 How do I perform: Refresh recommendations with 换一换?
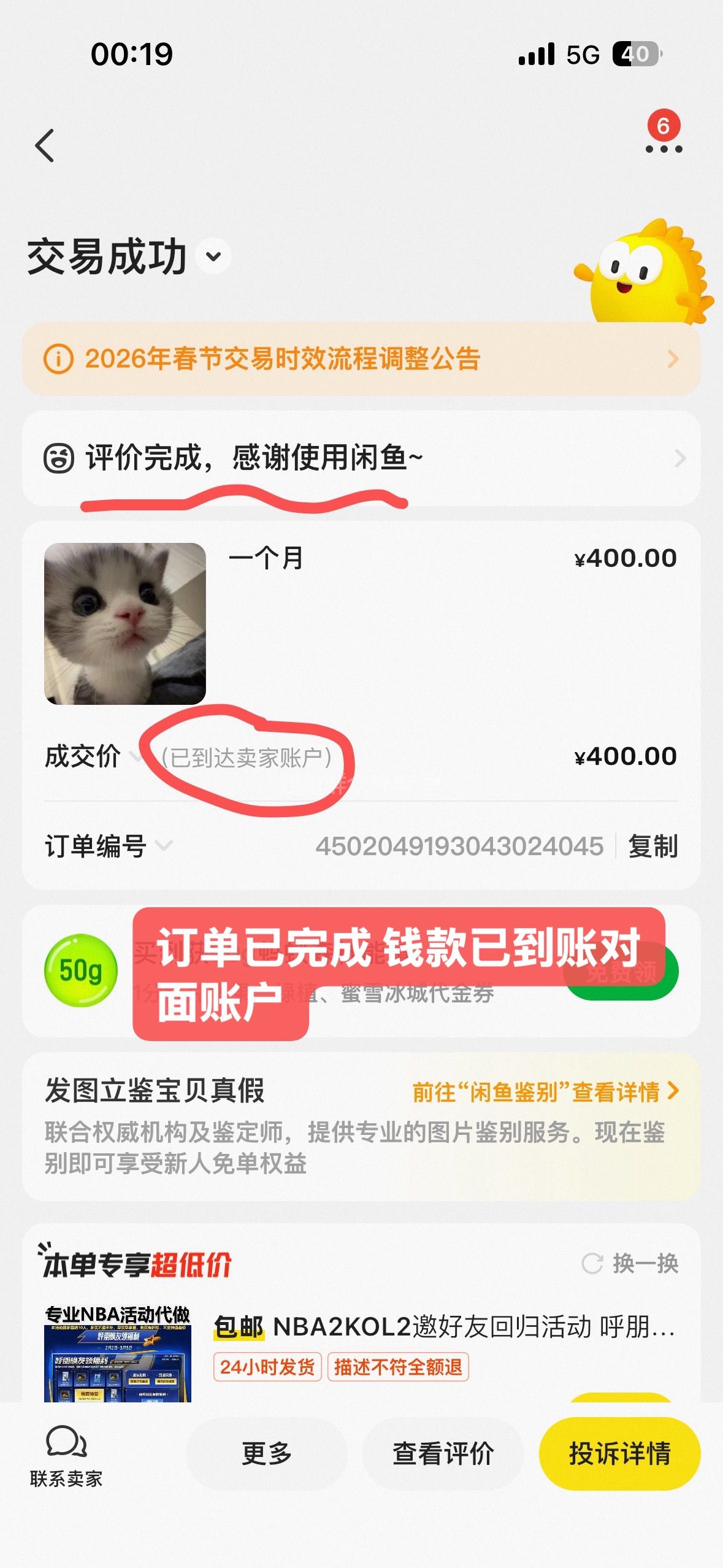tap(630, 1264)
